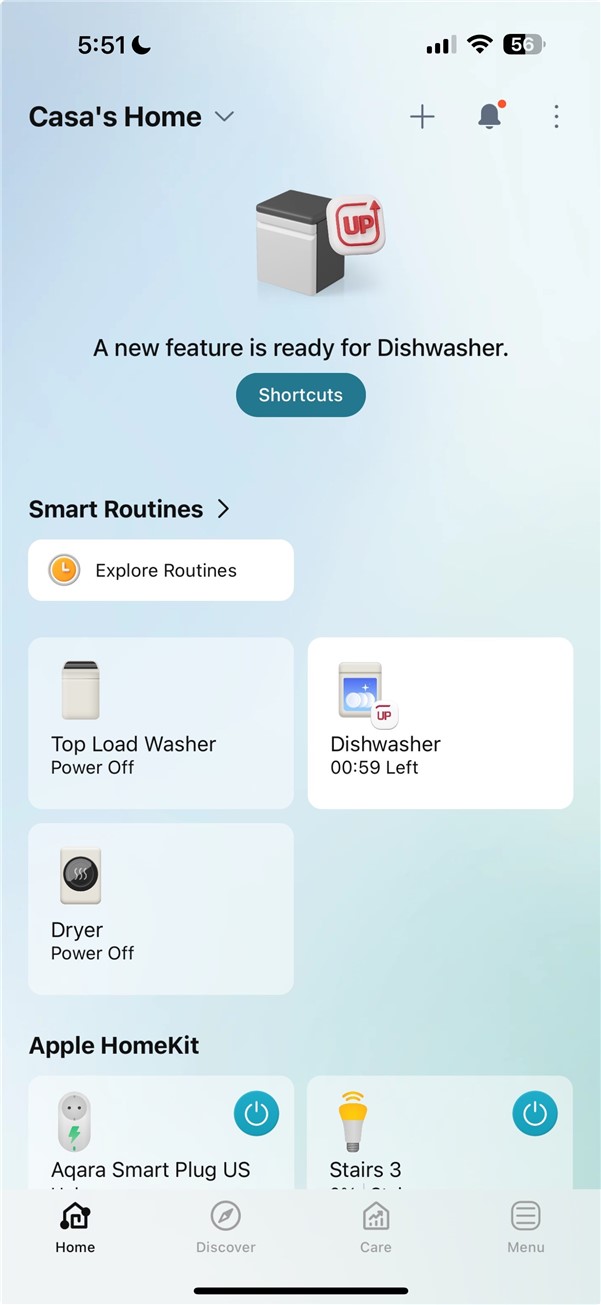Open the Top Load Washer card

point(161,723)
